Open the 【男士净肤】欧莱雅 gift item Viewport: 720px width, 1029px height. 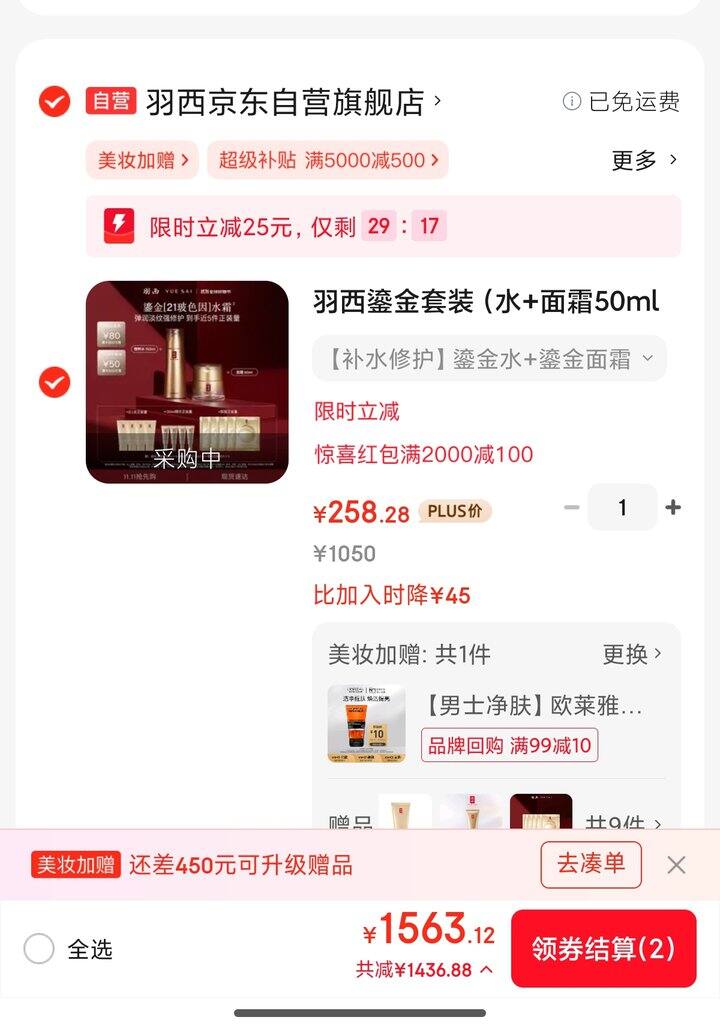click(x=534, y=707)
